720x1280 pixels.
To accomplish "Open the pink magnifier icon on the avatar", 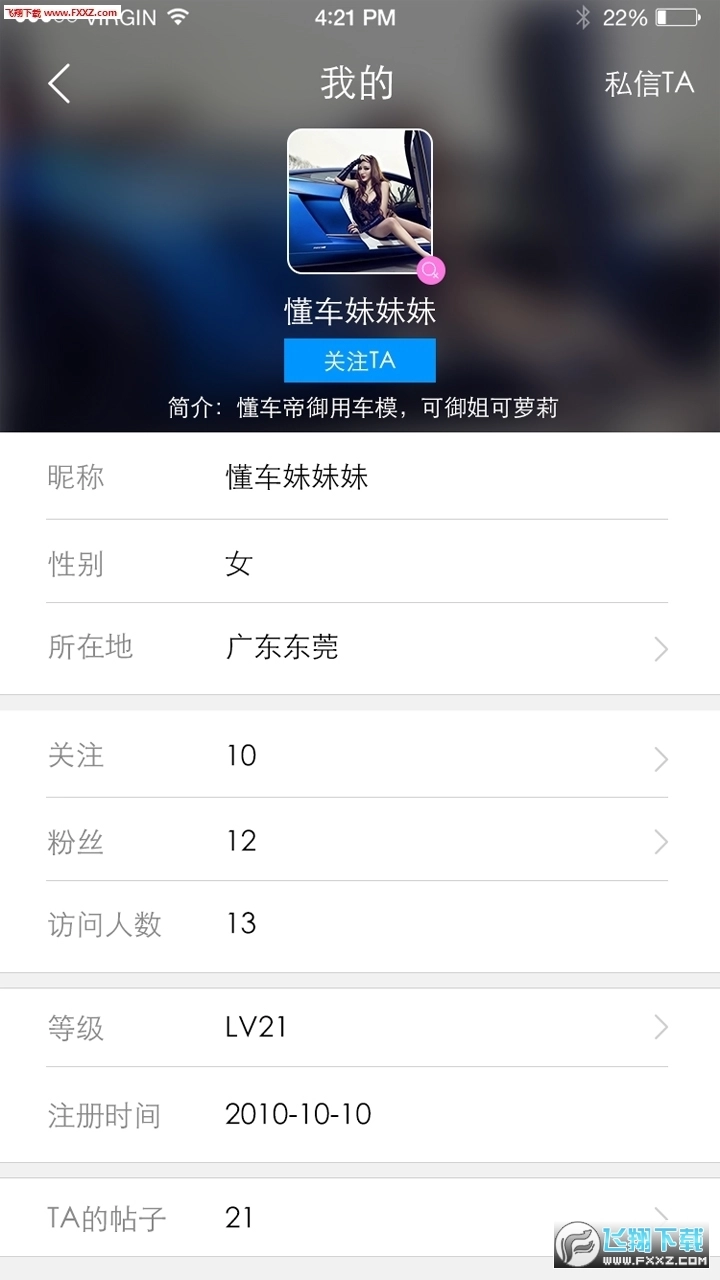I will click(x=430, y=271).
